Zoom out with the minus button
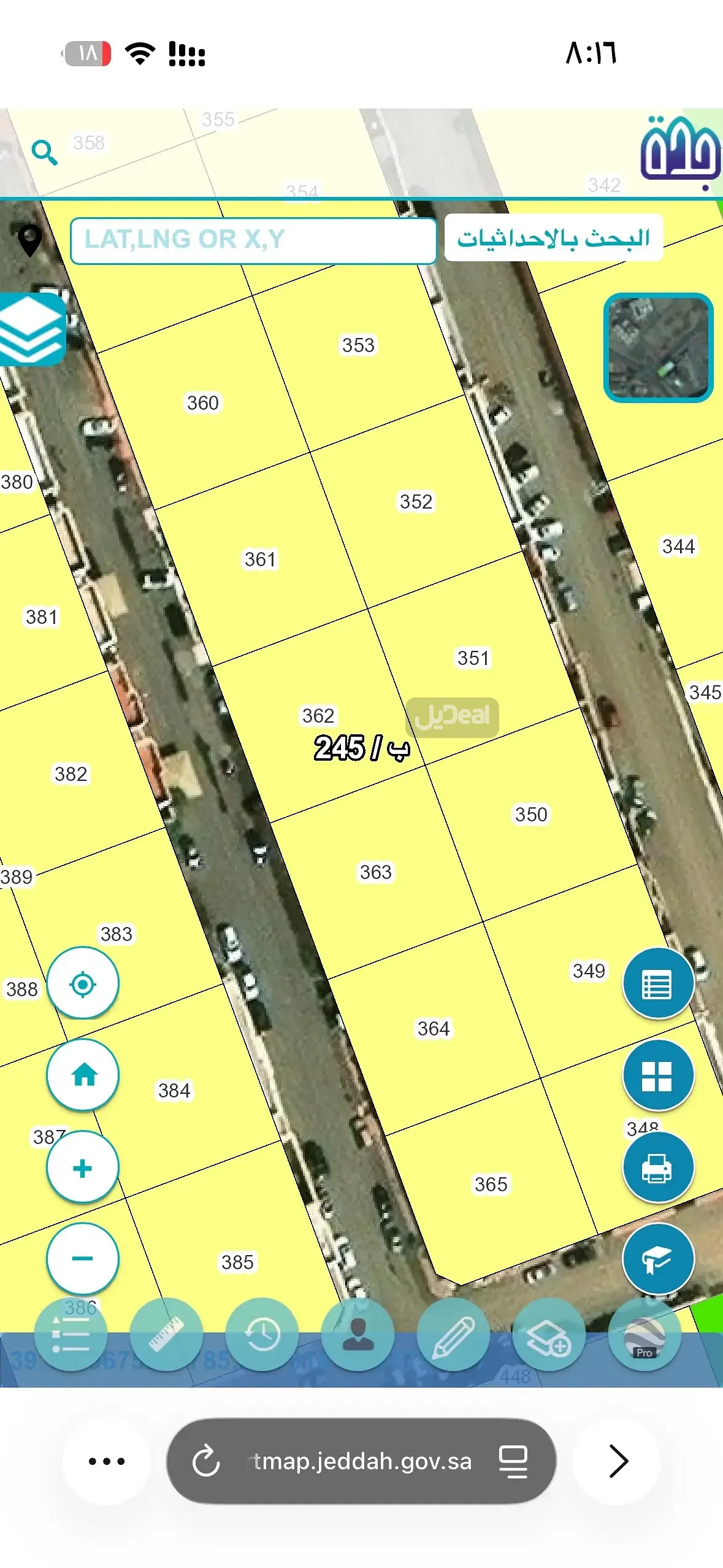 click(x=83, y=1258)
